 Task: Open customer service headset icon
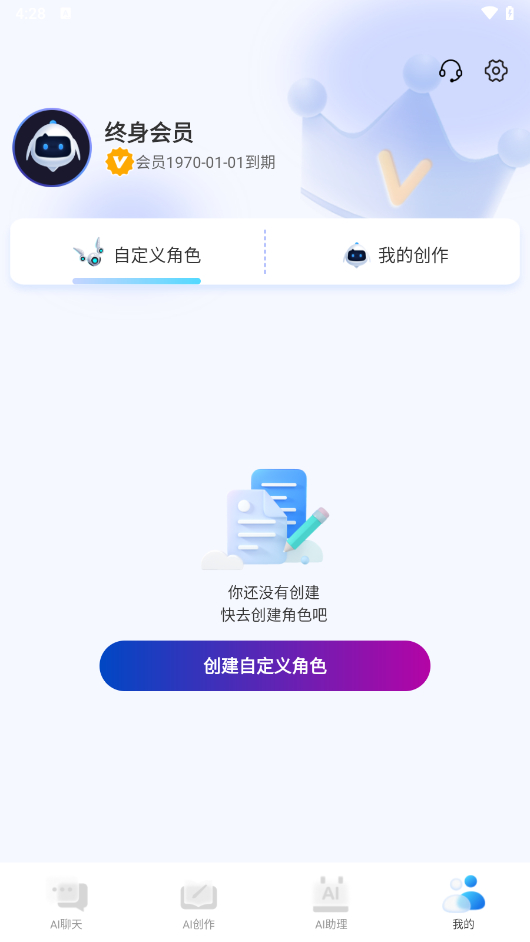(x=450, y=71)
